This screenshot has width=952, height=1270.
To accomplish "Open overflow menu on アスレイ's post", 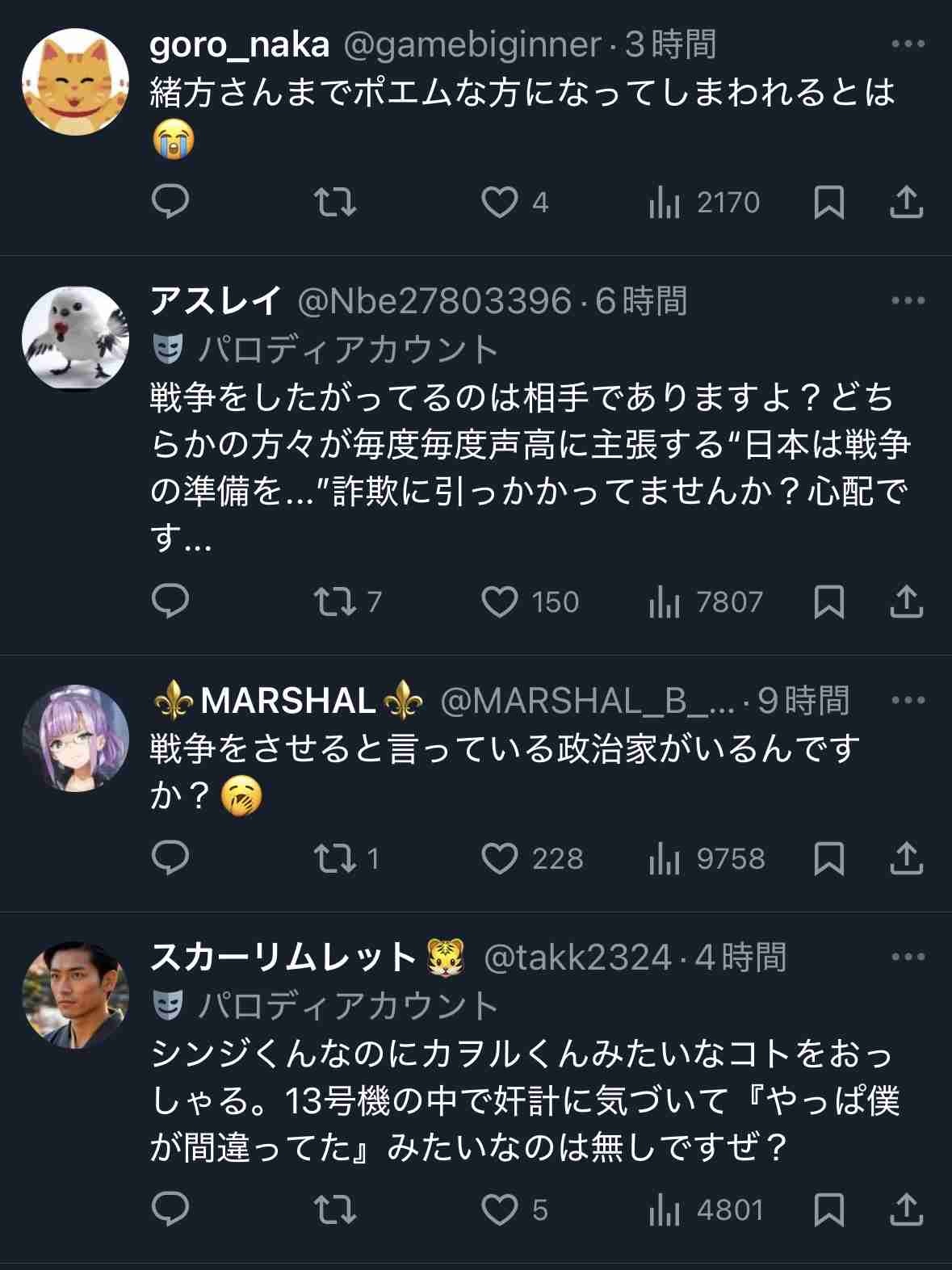I will [x=908, y=300].
